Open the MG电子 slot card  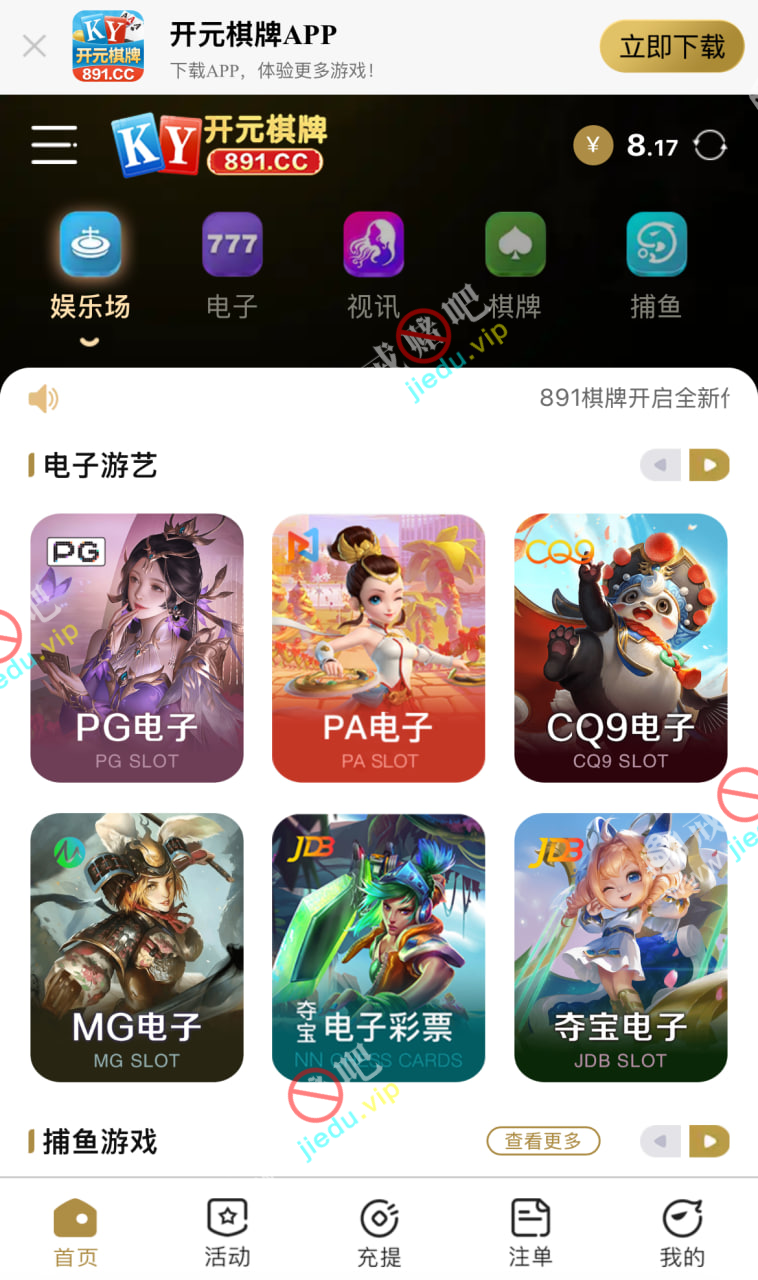(137, 947)
